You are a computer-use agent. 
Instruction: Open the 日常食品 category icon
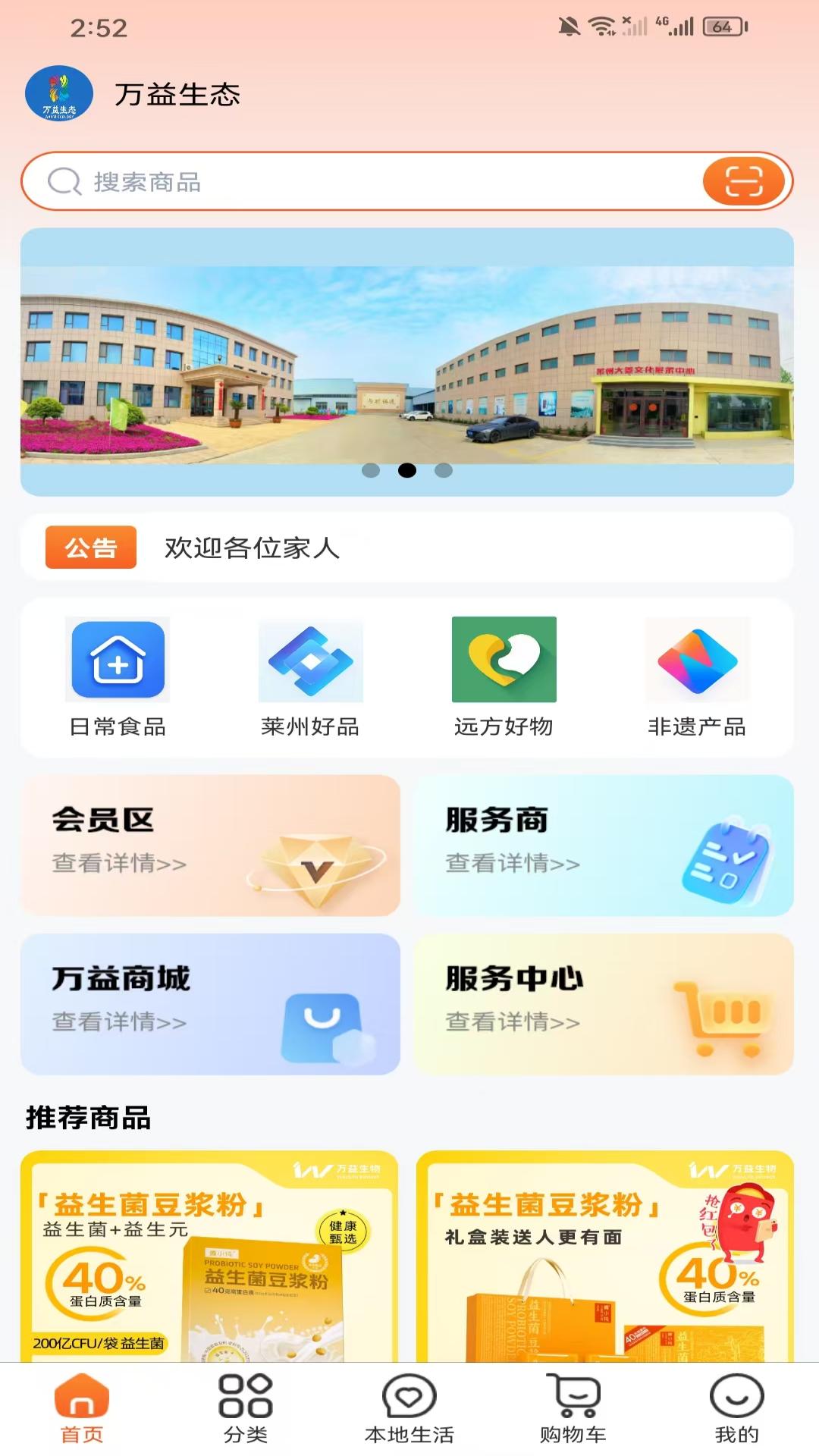point(117,660)
